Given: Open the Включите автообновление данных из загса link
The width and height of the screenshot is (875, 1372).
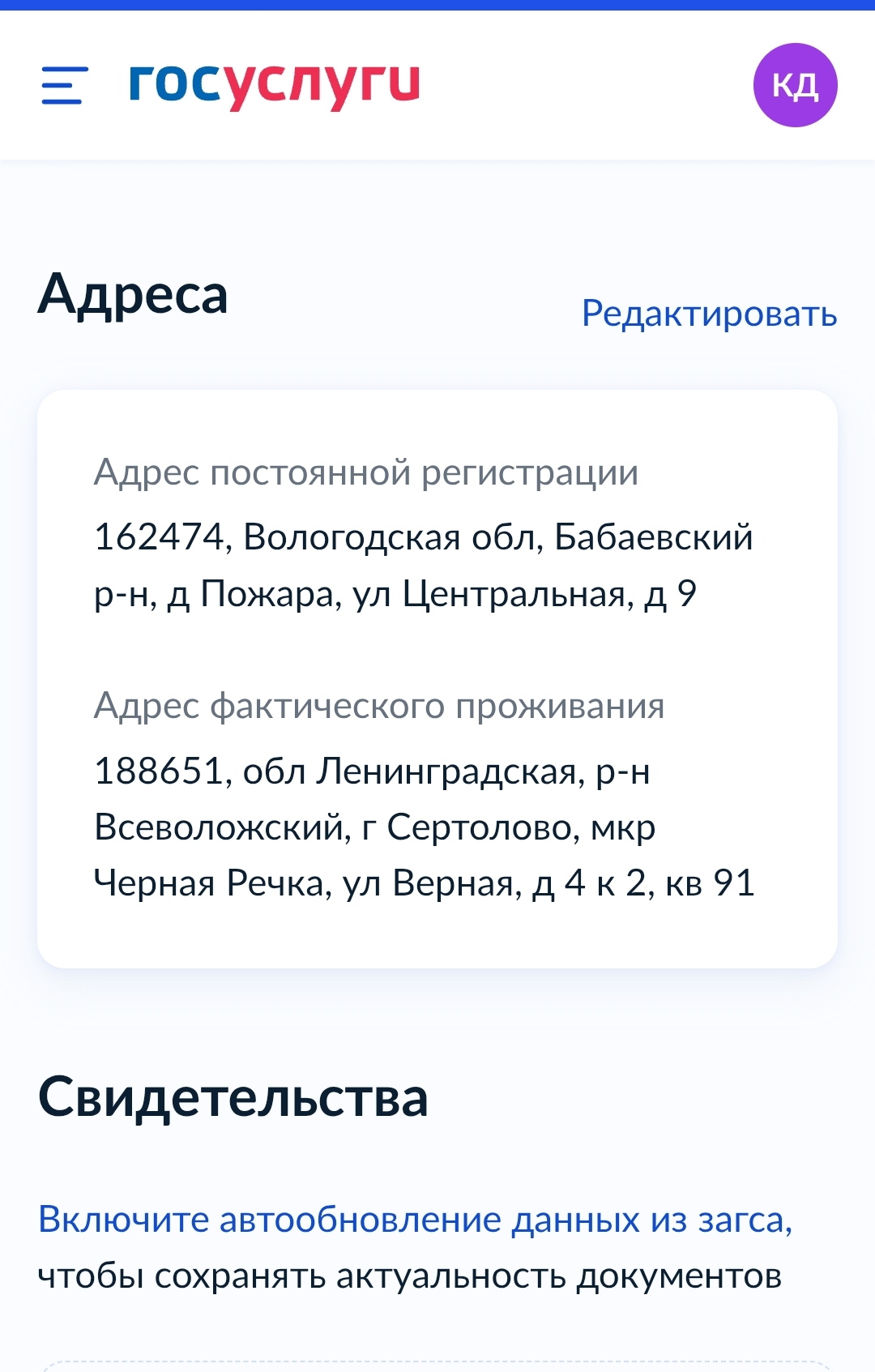Looking at the screenshot, I should coord(415,1220).
